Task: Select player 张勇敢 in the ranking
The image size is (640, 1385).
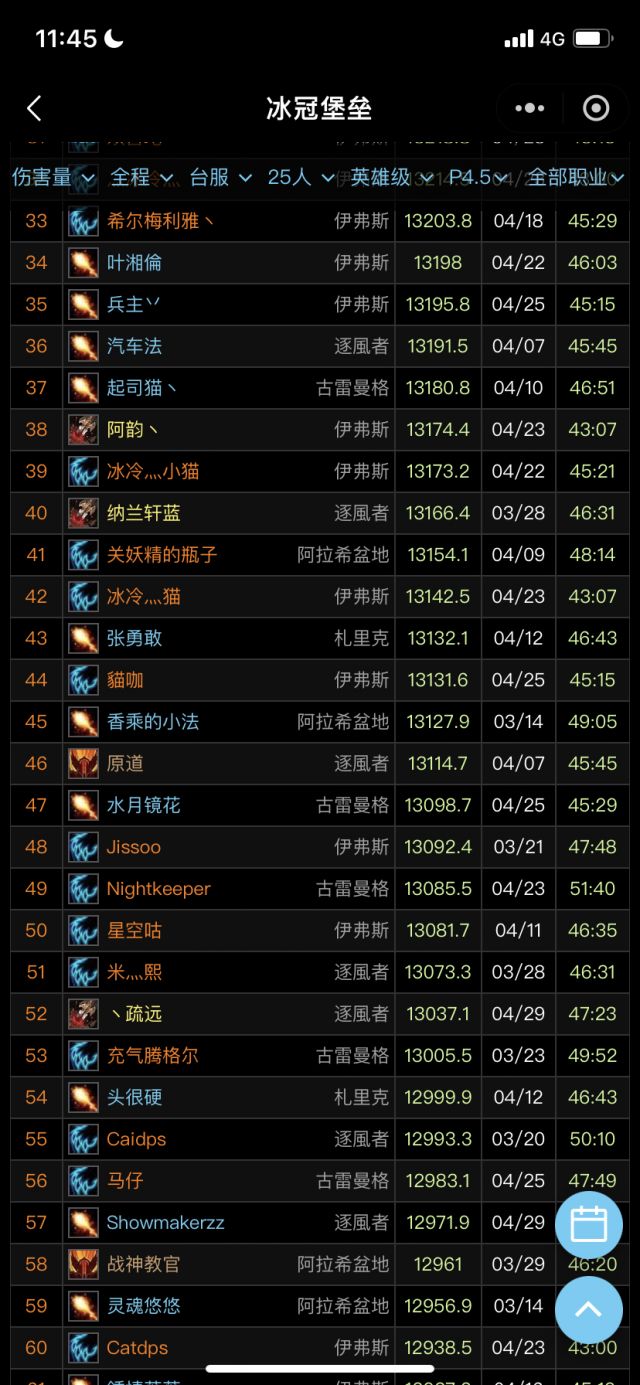Action: pos(134,638)
